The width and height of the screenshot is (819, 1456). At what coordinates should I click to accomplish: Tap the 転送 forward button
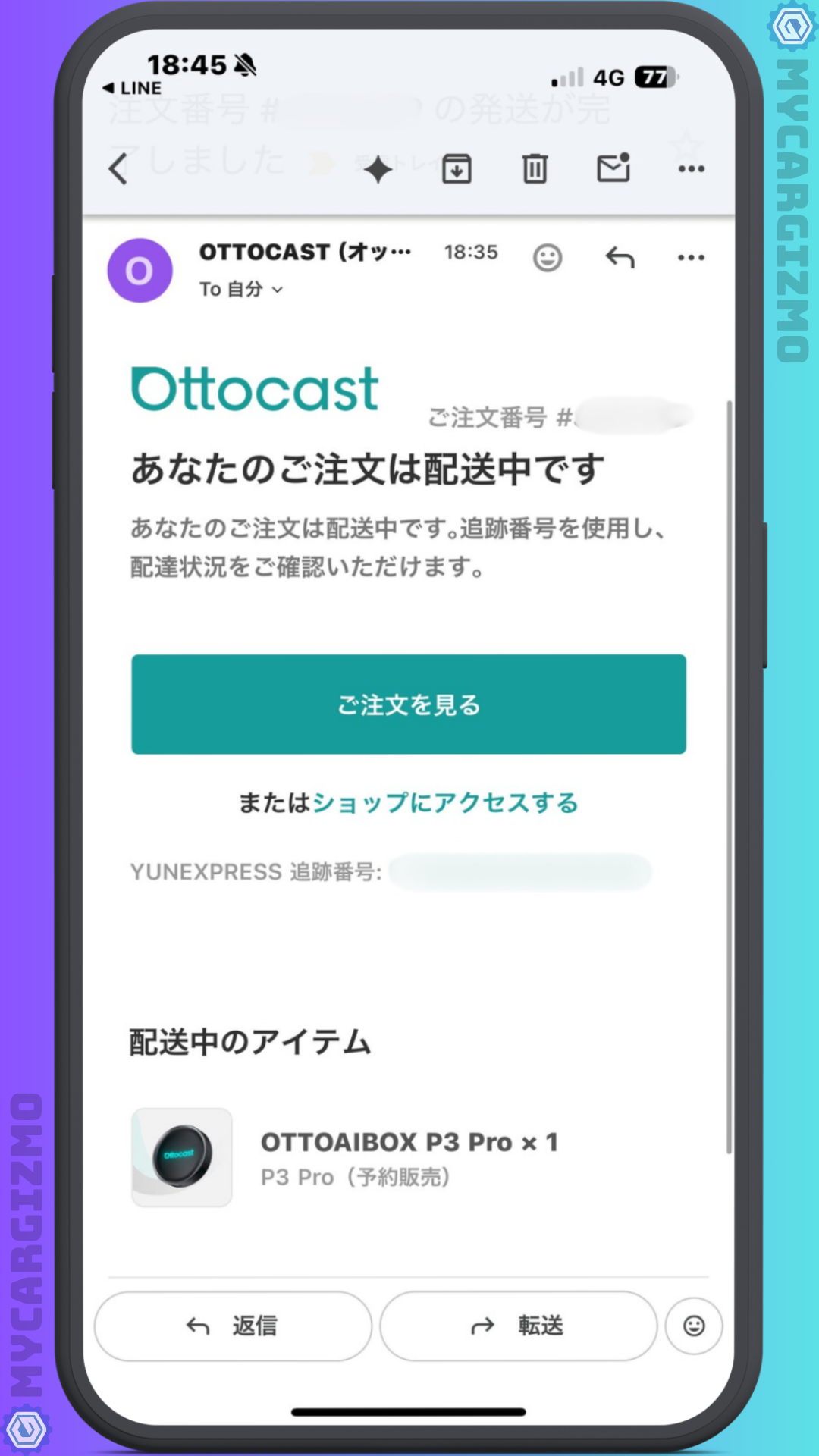point(518,1326)
